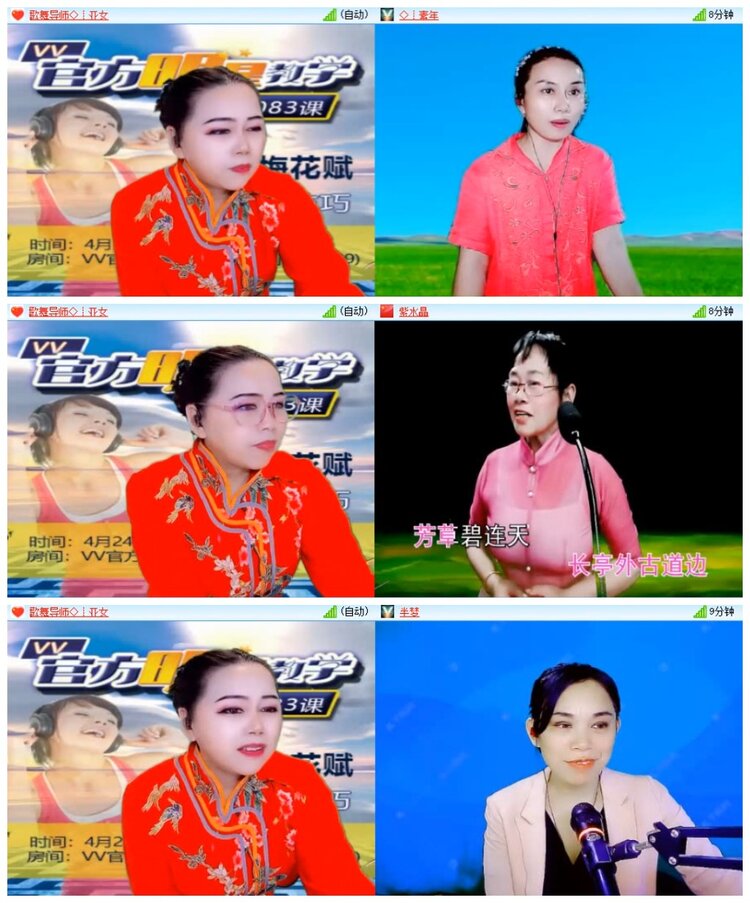
Task: Toggle the (自动) auto mode in the top pane
Action: point(352,14)
